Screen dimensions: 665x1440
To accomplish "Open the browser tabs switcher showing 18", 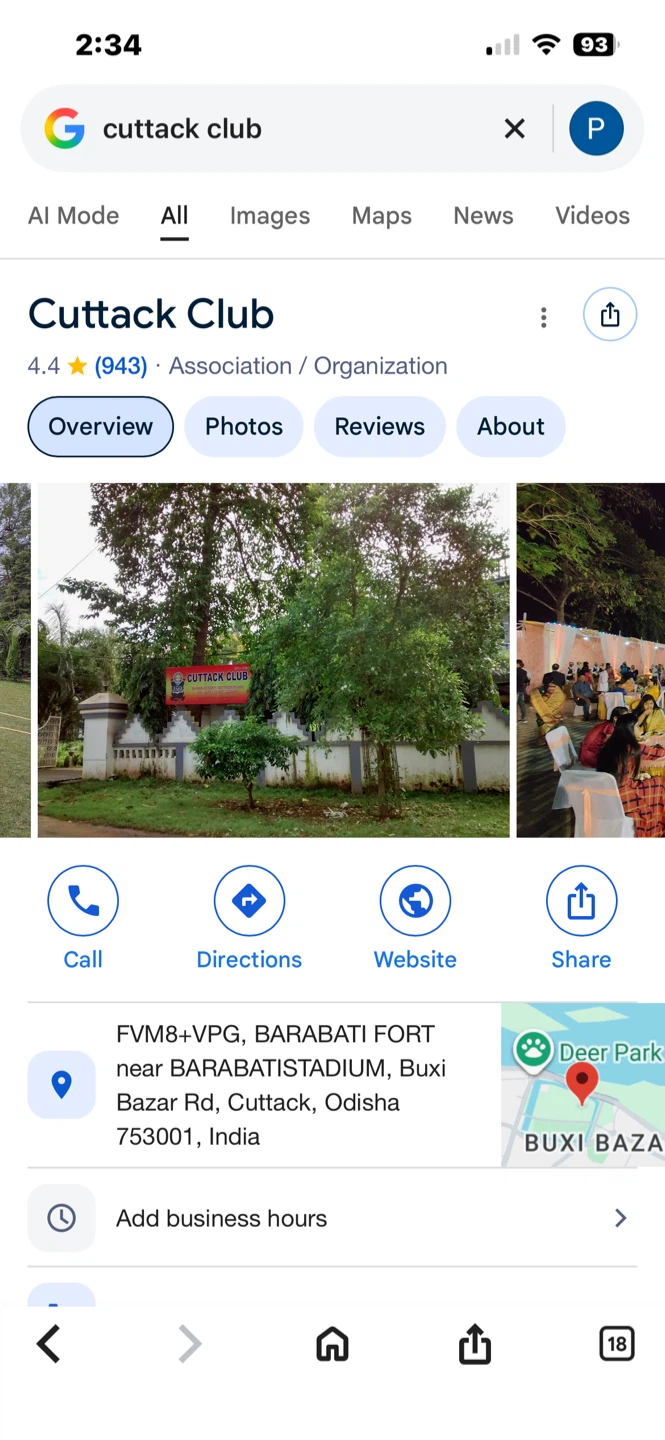I will (x=616, y=1344).
